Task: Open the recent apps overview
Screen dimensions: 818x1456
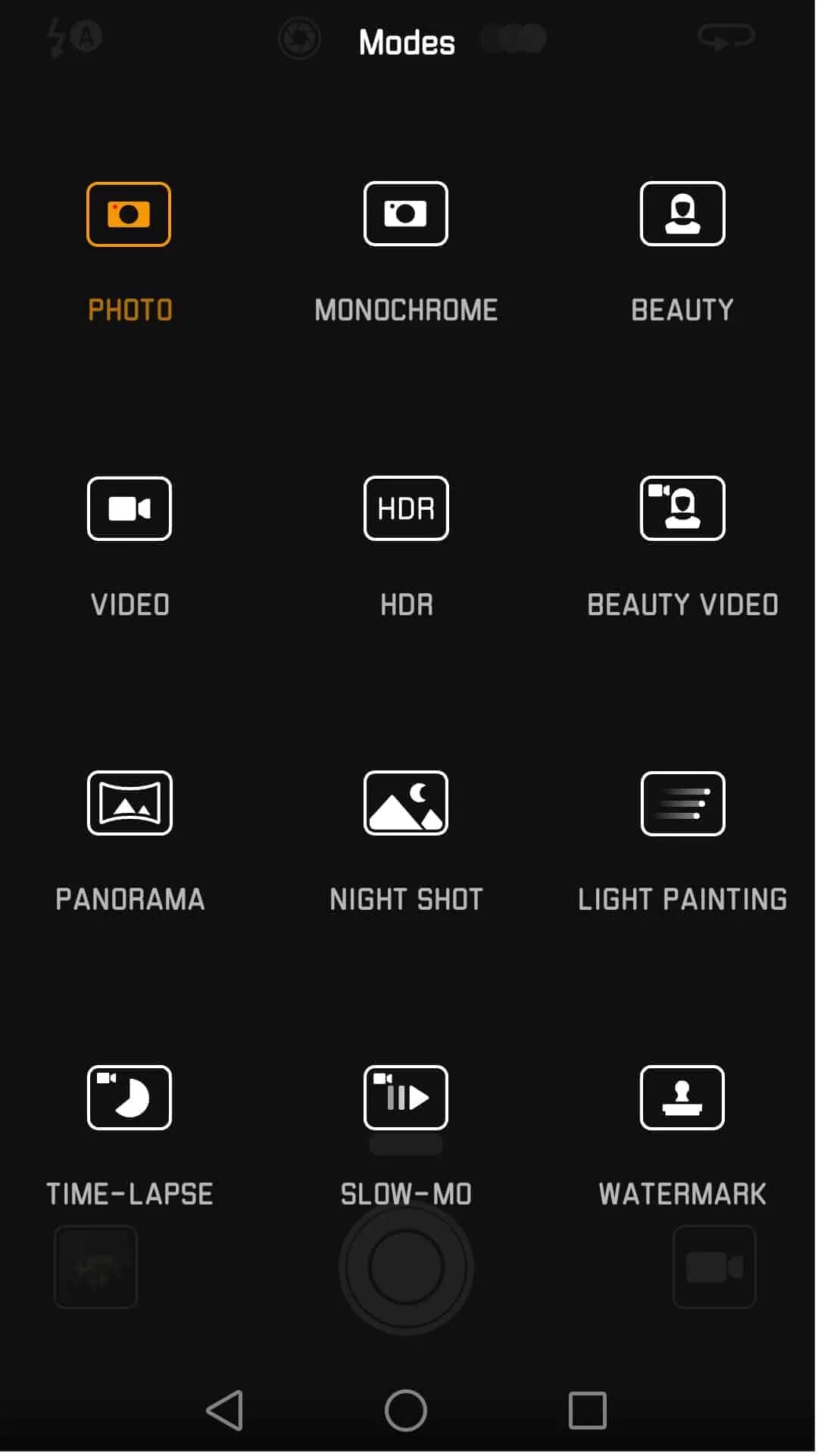Action: click(x=588, y=1411)
